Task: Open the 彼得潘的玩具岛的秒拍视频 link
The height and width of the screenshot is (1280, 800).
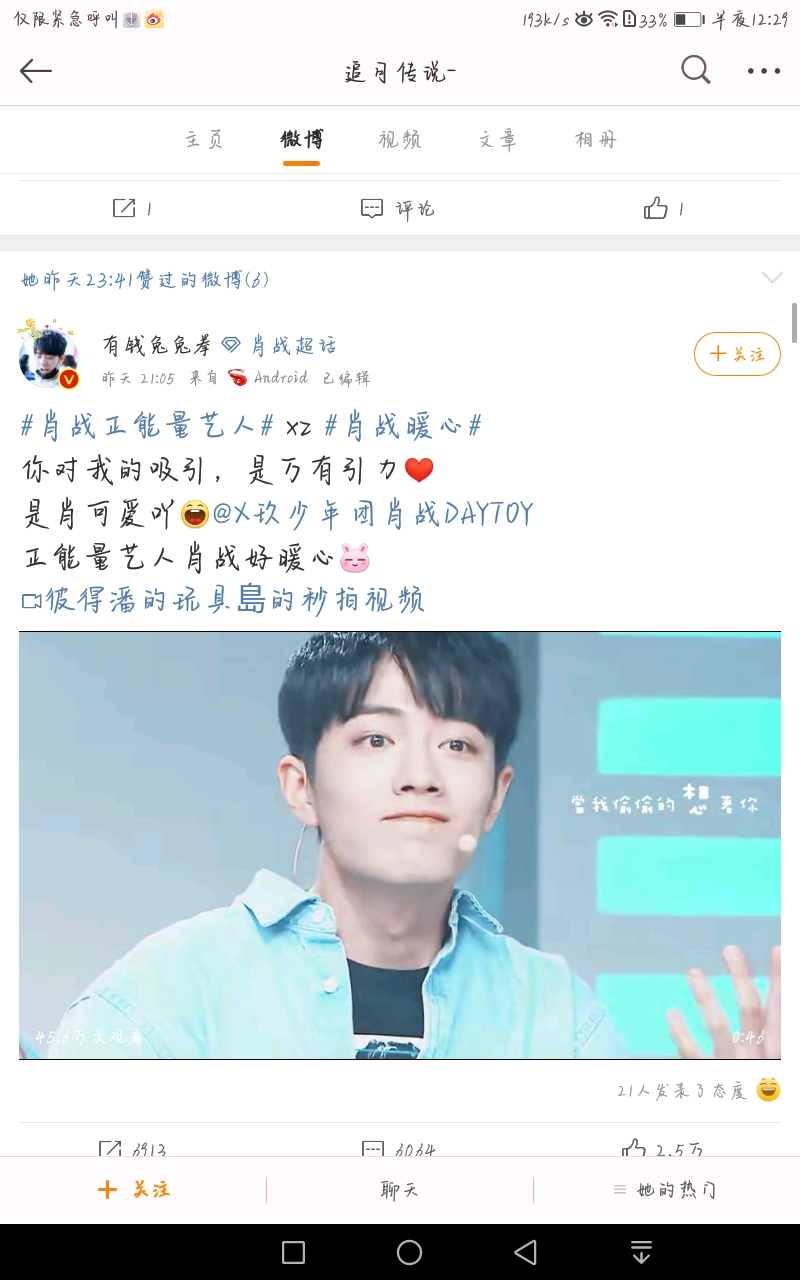Action: (x=223, y=600)
